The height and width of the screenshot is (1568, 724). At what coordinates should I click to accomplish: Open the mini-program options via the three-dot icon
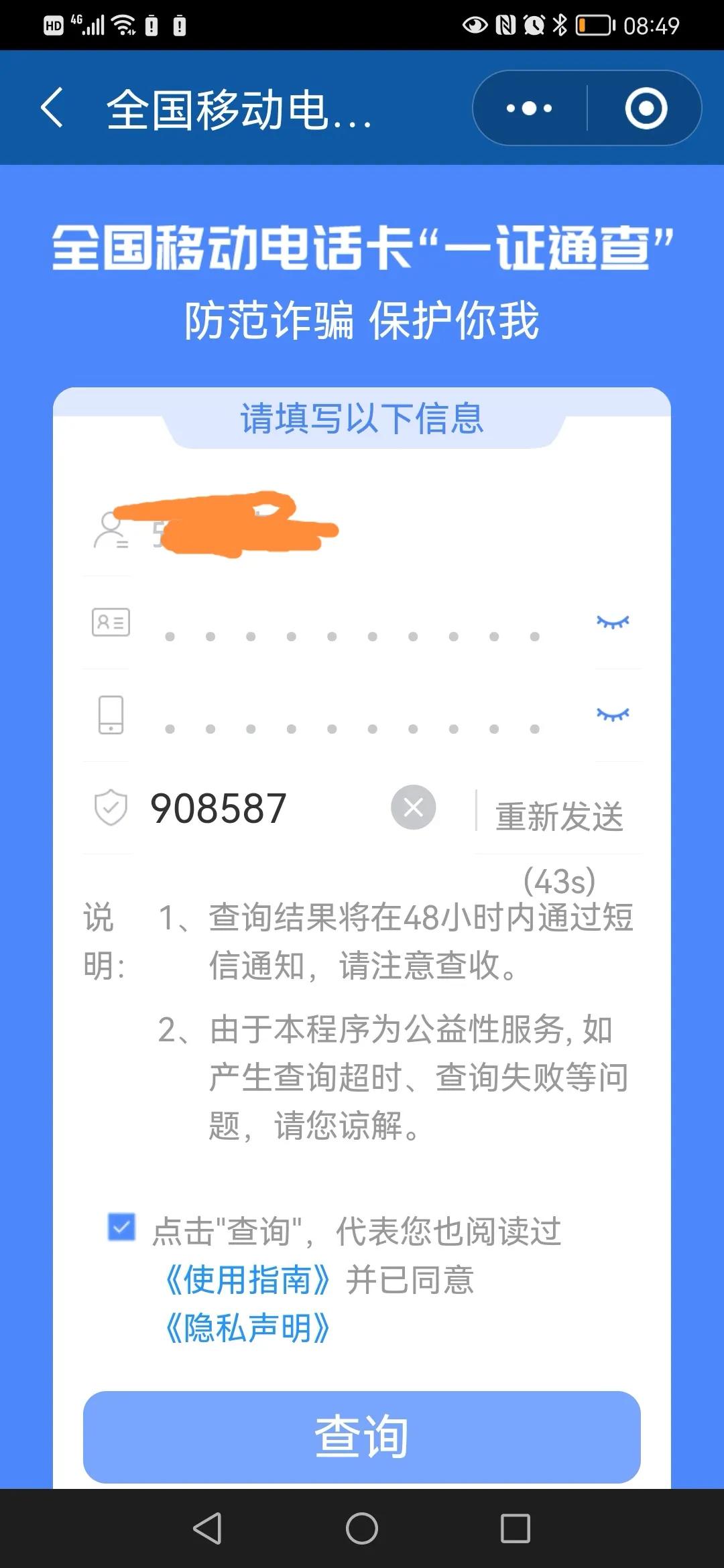click(x=529, y=109)
